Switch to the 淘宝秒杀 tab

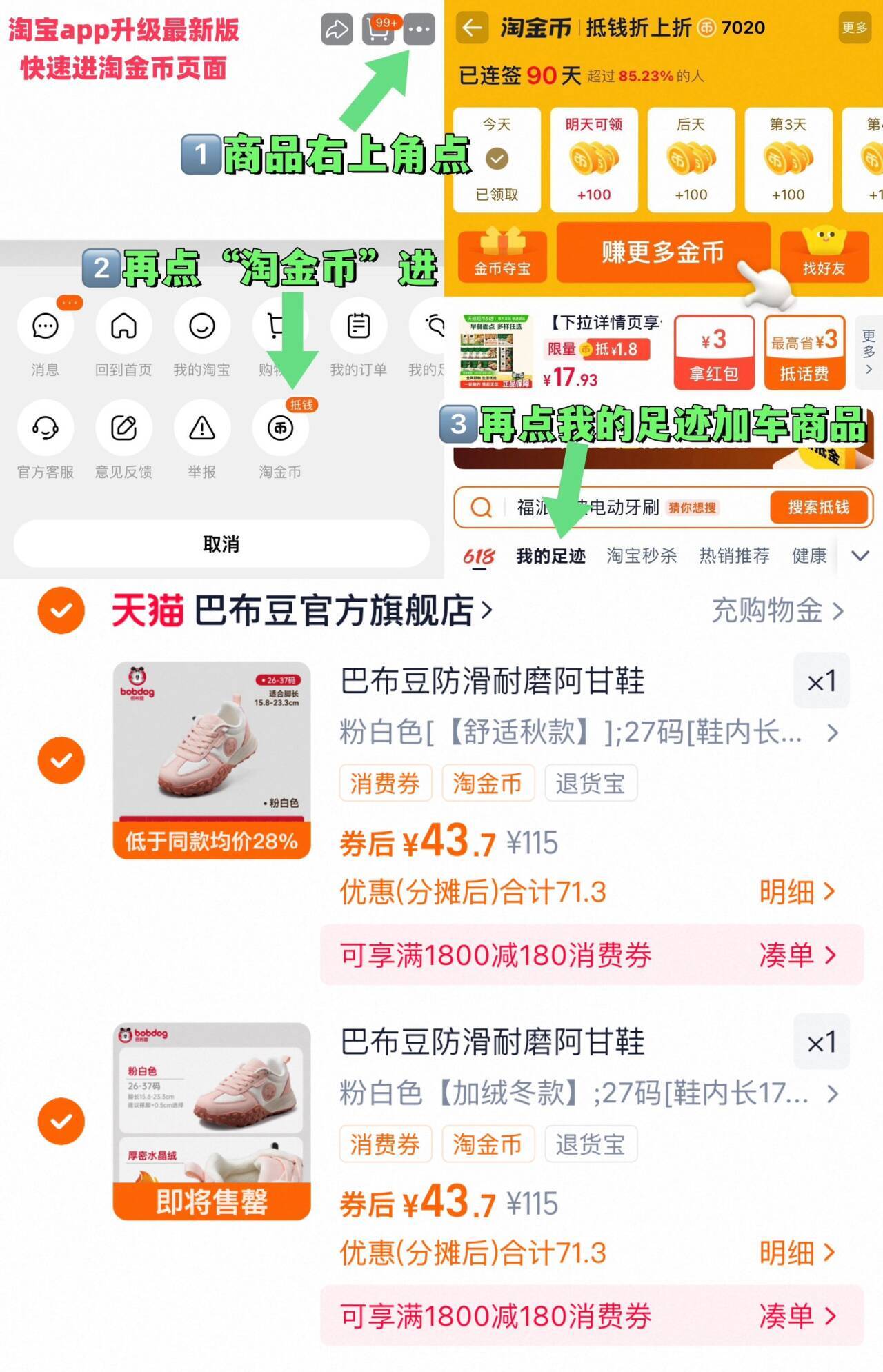(642, 555)
